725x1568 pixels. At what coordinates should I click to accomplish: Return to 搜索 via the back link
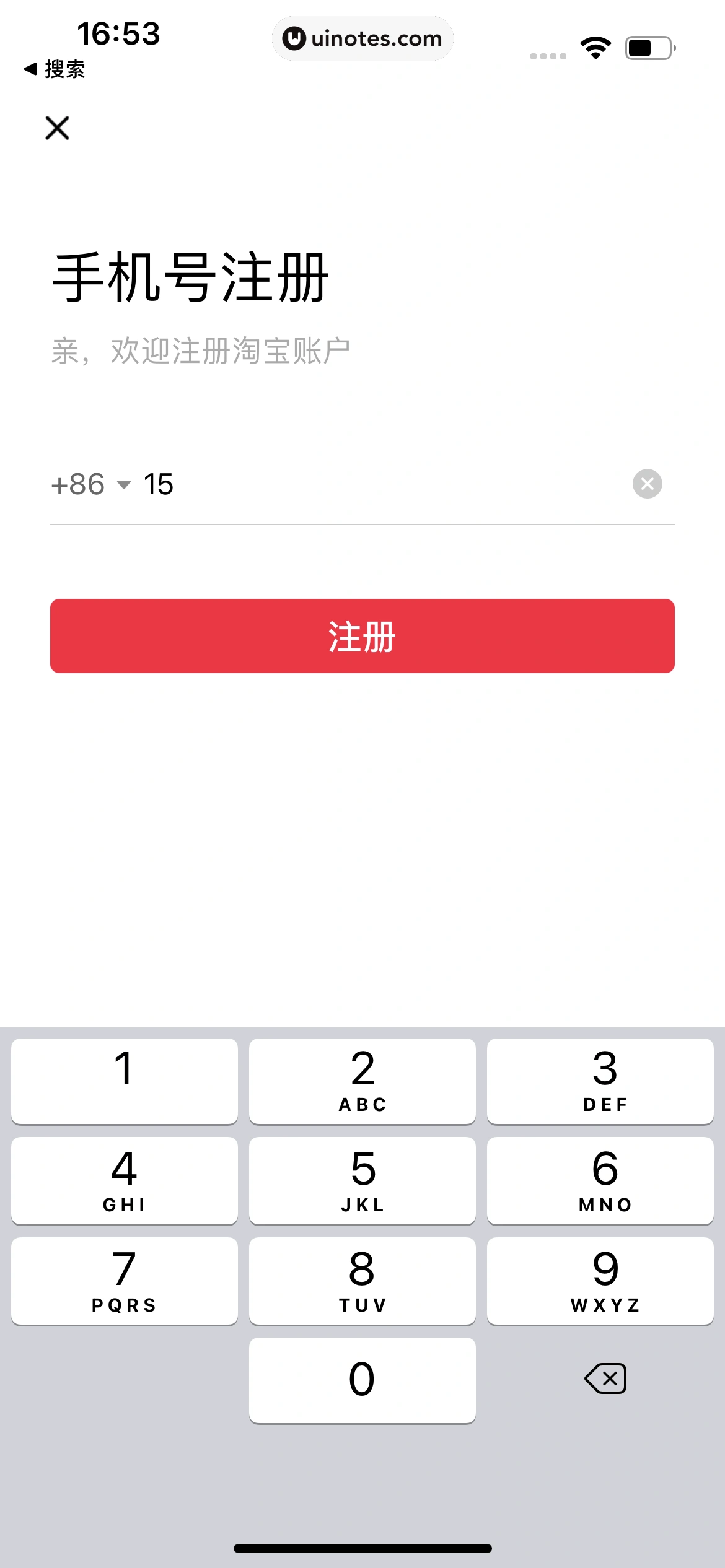pos(55,69)
